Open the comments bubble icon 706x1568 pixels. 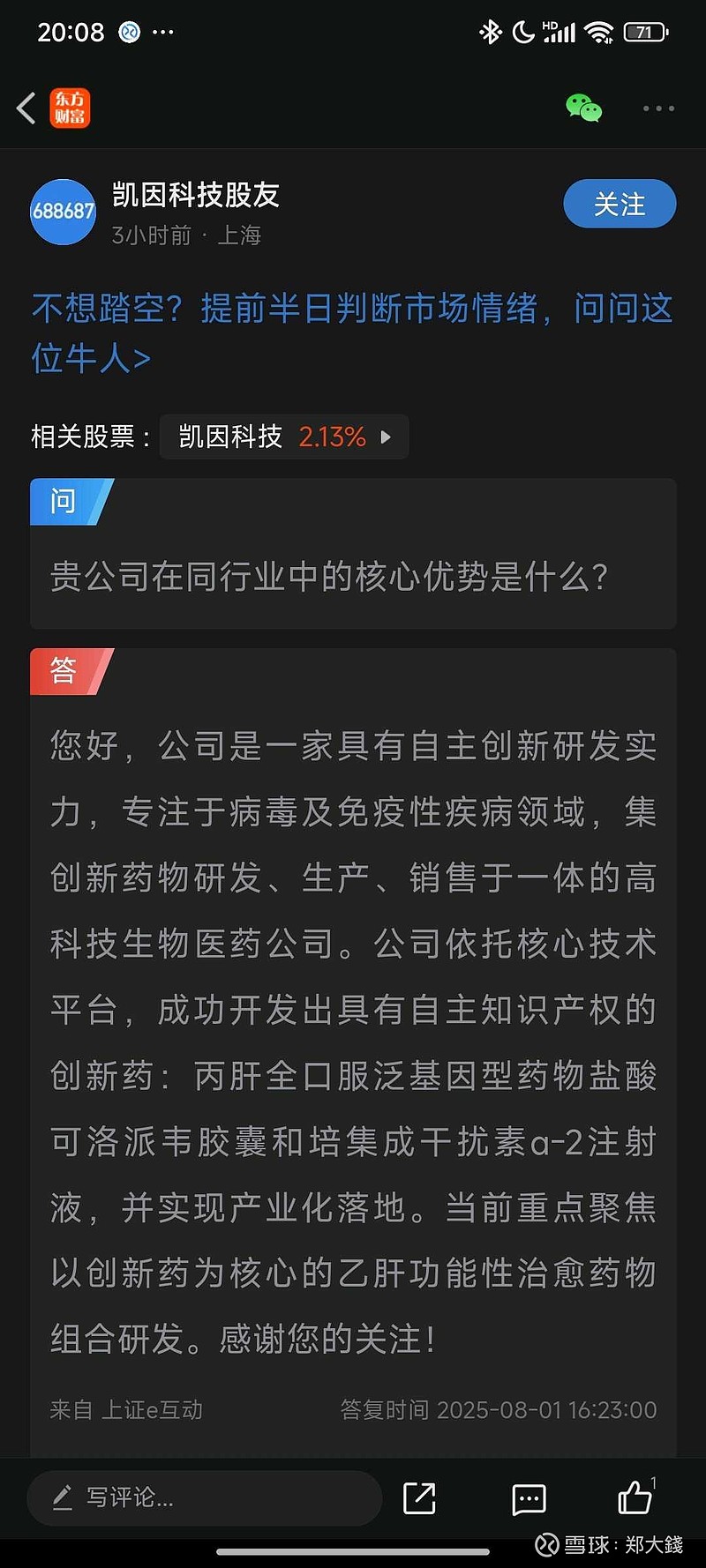[x=529, y=1498]
